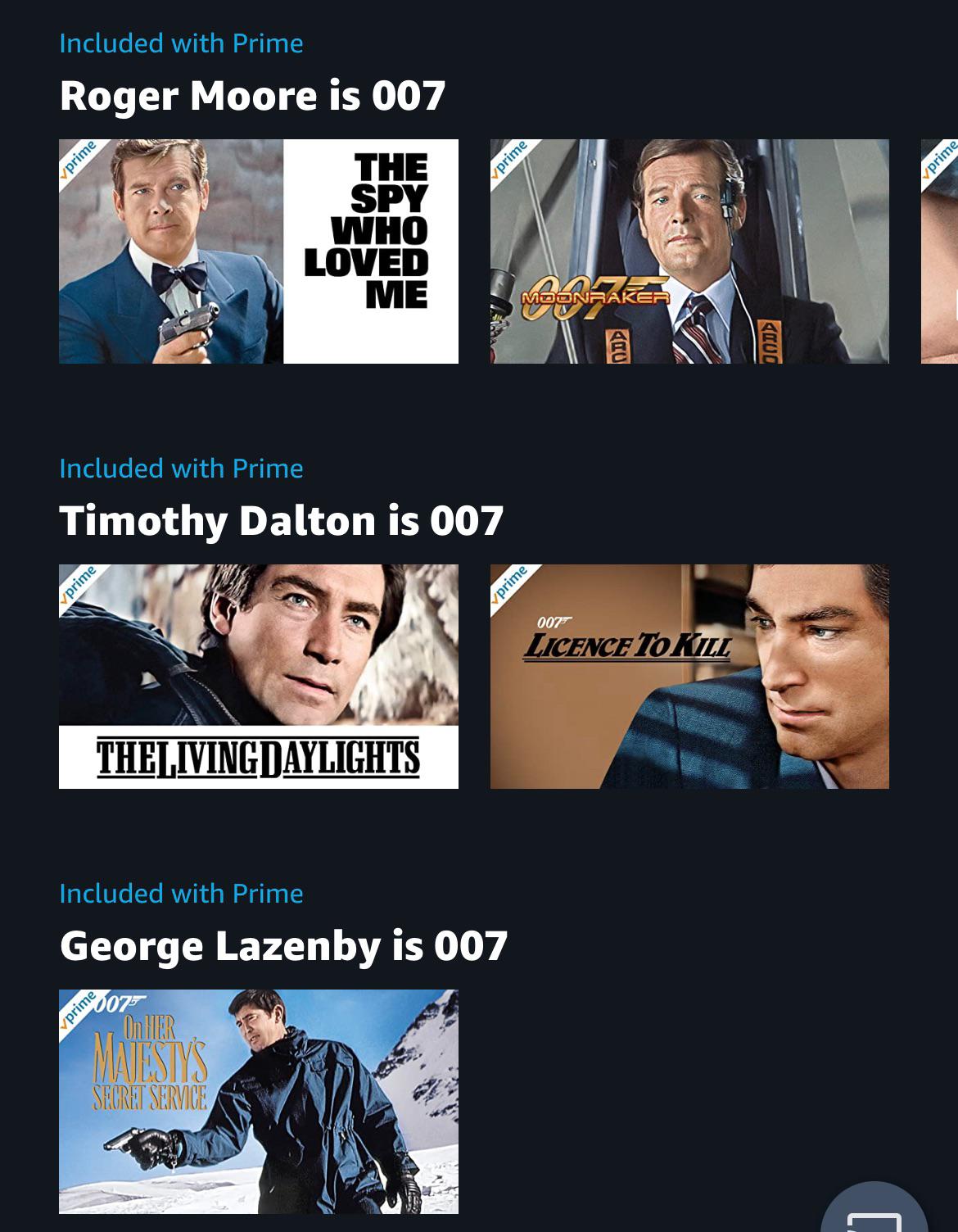
Task: Select The Spy Who Loved Me thumbnail
Action: (259, 251)
